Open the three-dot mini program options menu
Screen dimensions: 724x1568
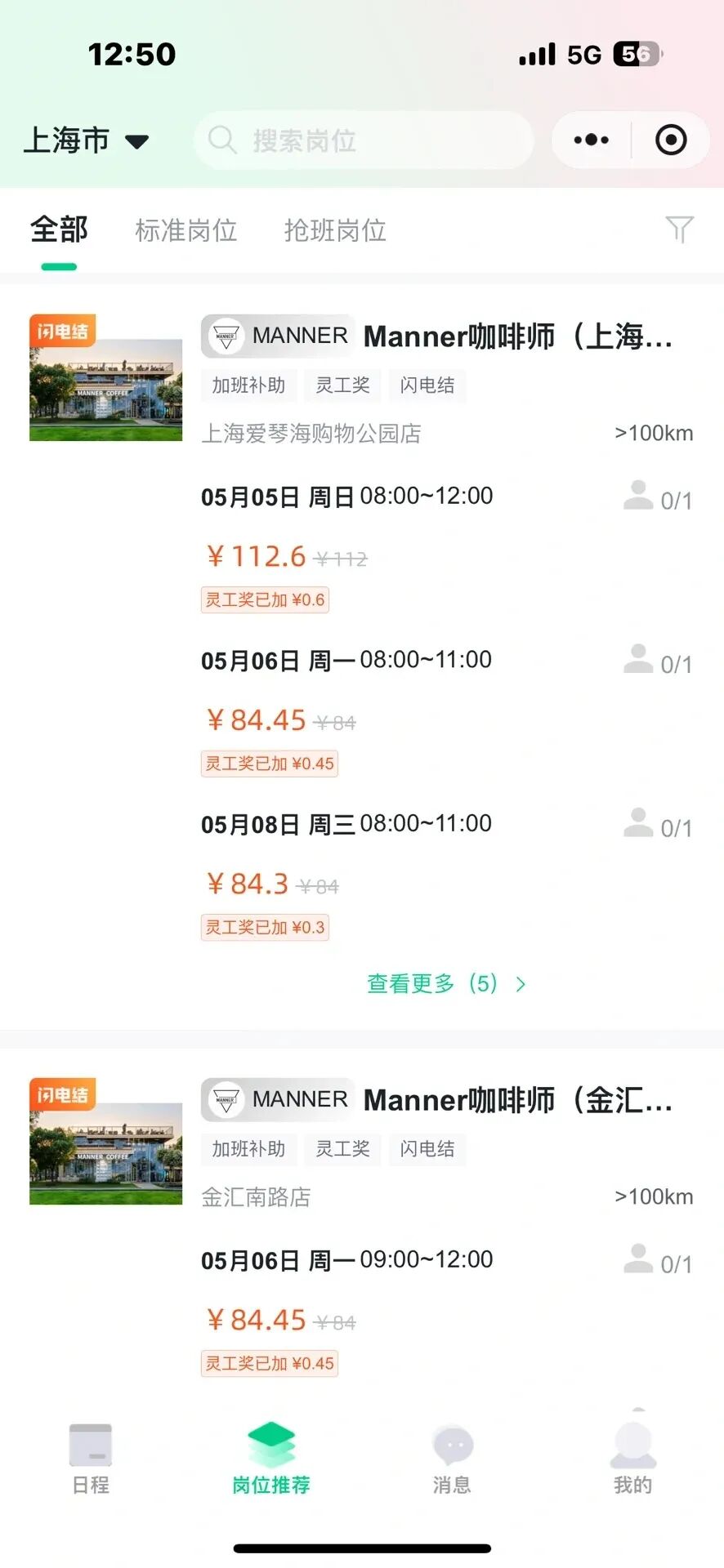click(589, 140)
